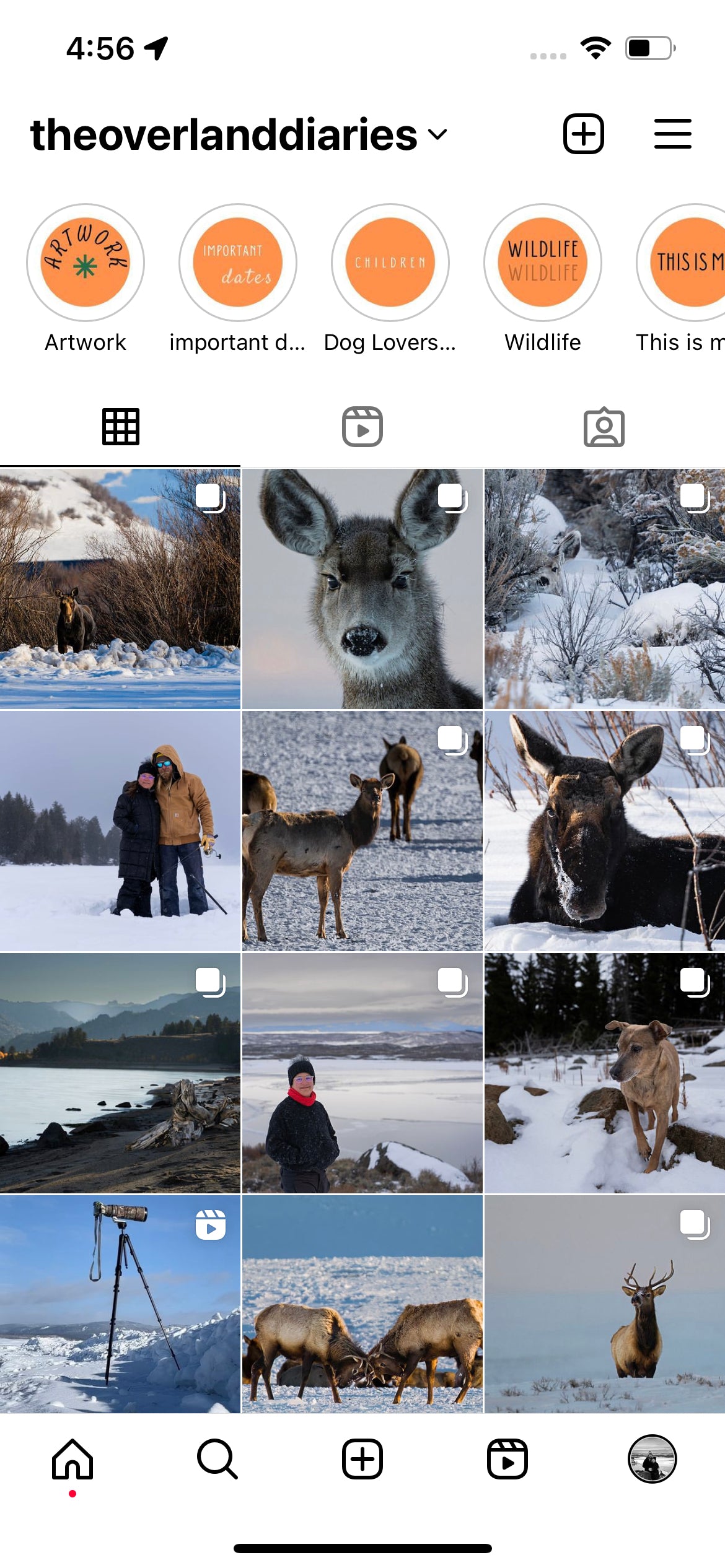This screenshot has width=725, height=1568.
Task: Play the camera on tripod reel
Action: (x=120, y=1304)
